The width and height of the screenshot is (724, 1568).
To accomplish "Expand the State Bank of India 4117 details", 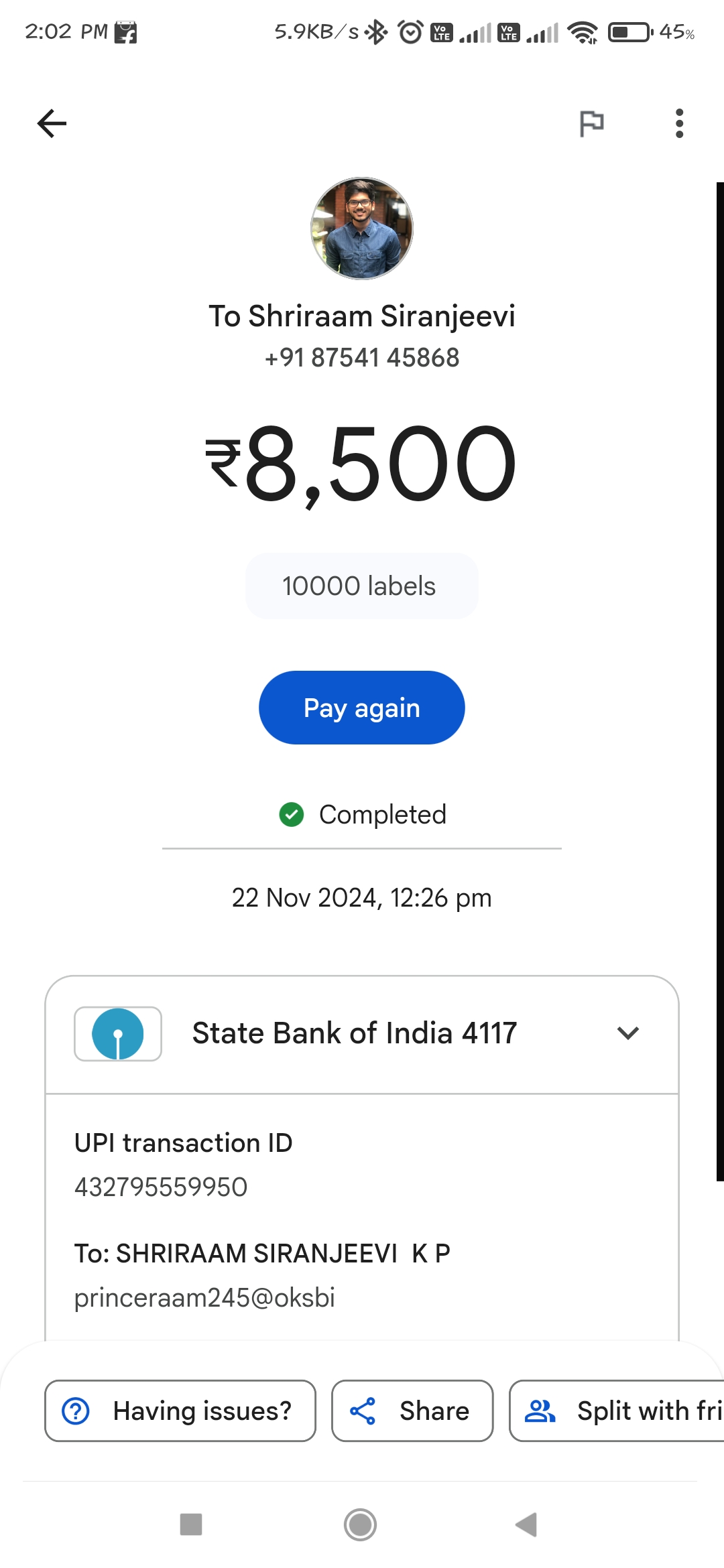I will click(x=362, y=1033).
